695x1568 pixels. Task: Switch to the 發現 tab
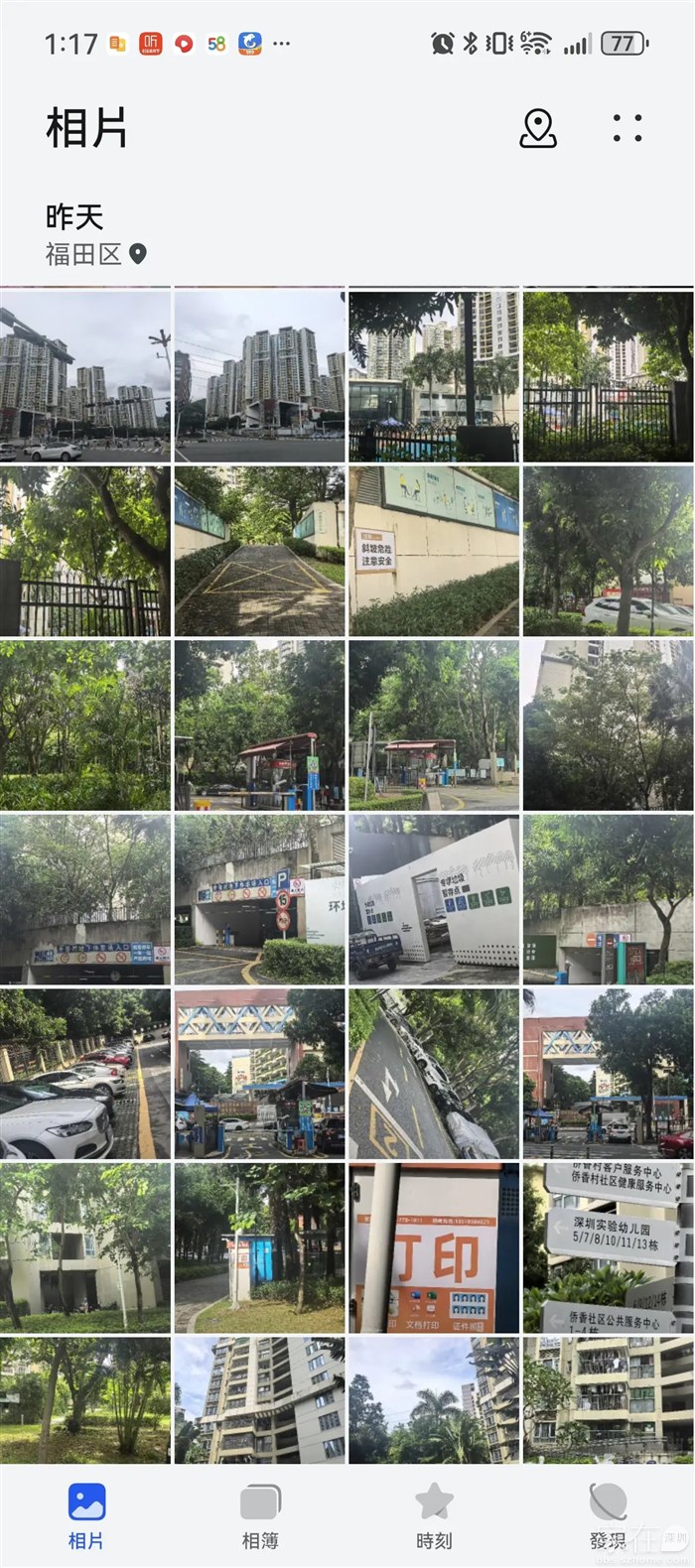pyautogui.click(x=608, y=1515)
